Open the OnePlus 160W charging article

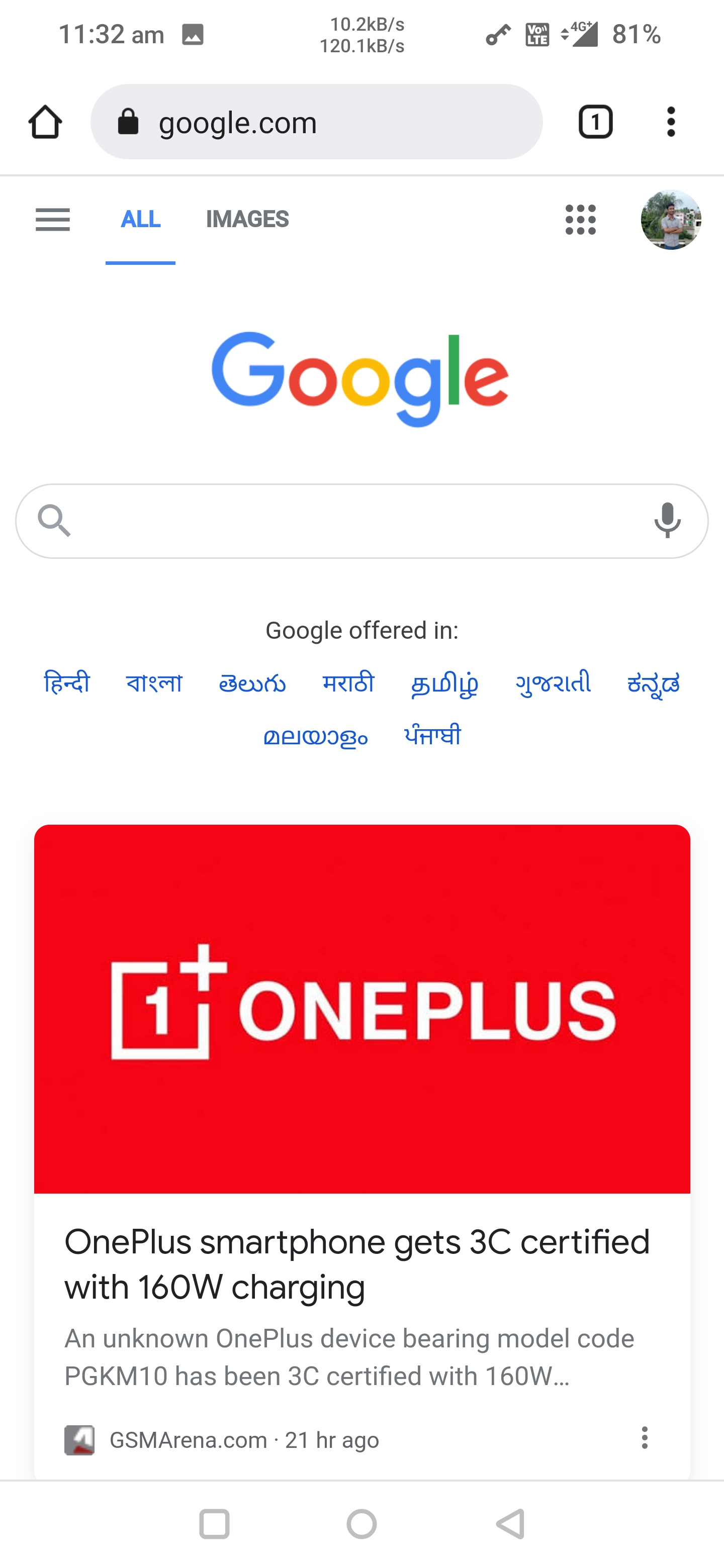pyautogui.click(x=357, y=1264)
